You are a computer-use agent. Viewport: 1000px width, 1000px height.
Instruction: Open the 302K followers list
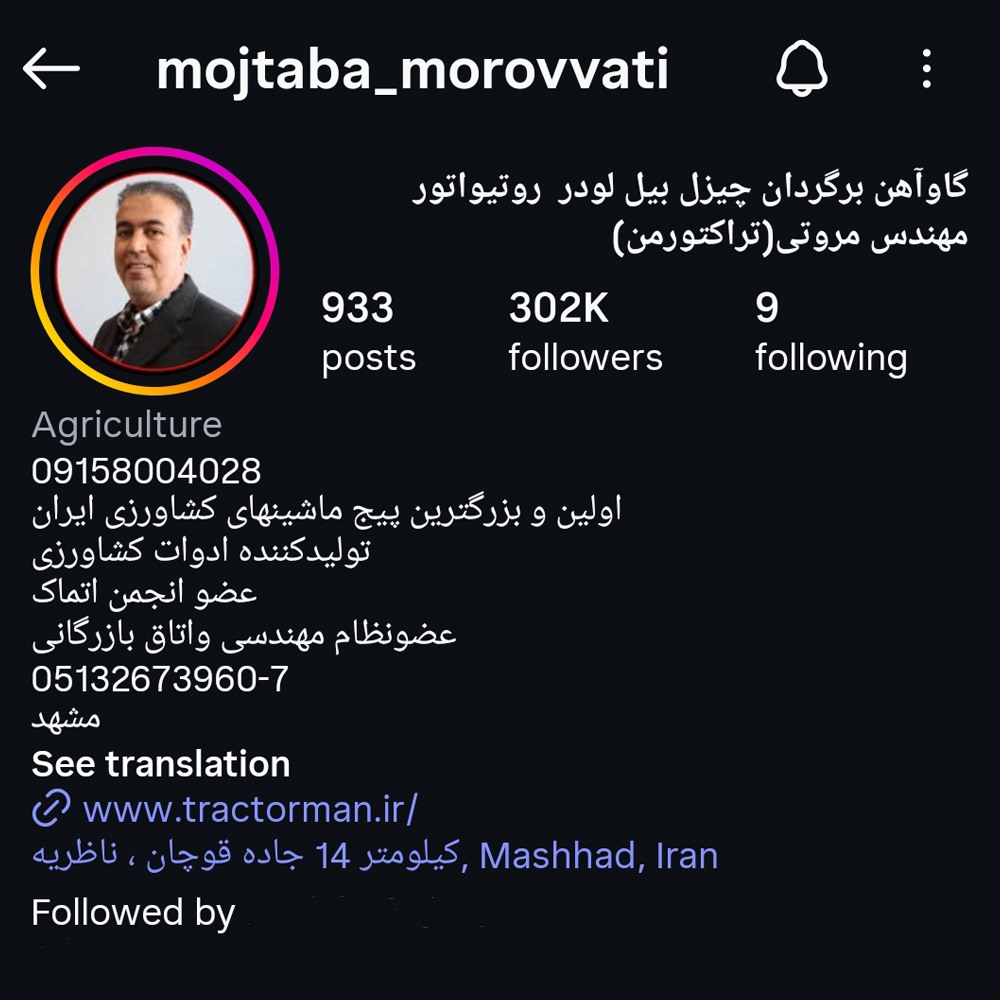point(585,333)
